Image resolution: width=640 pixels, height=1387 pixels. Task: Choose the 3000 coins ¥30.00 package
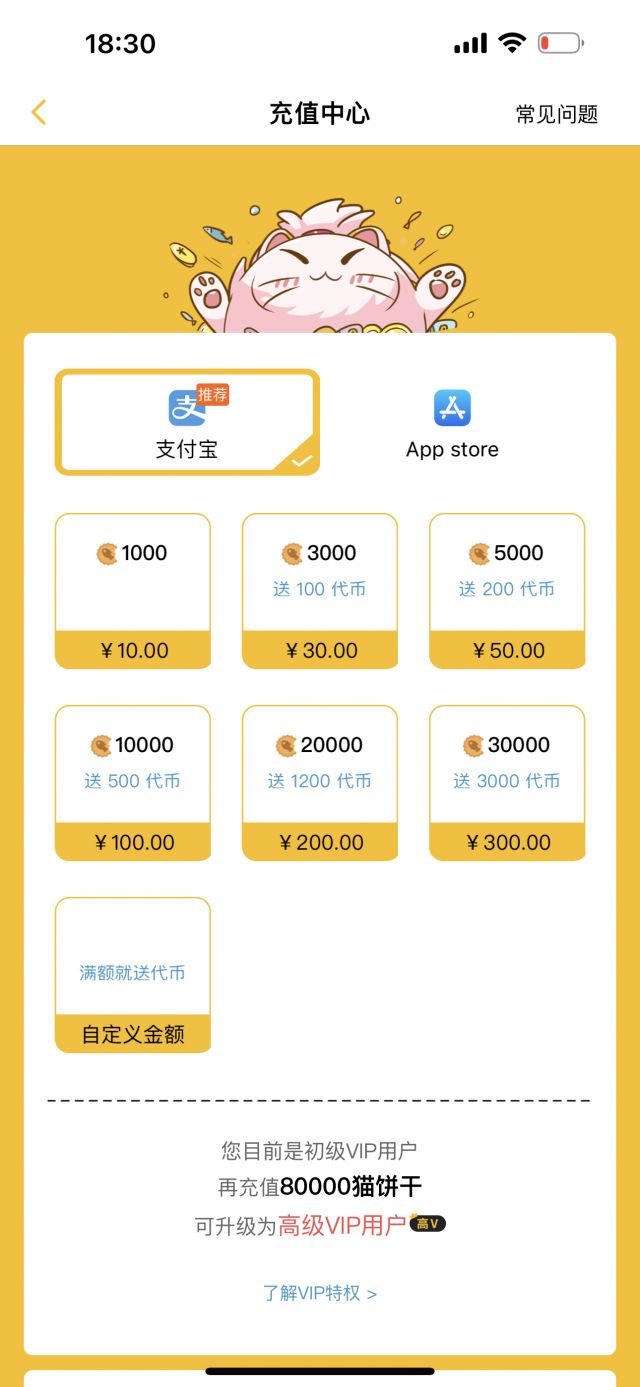[320, 590]
